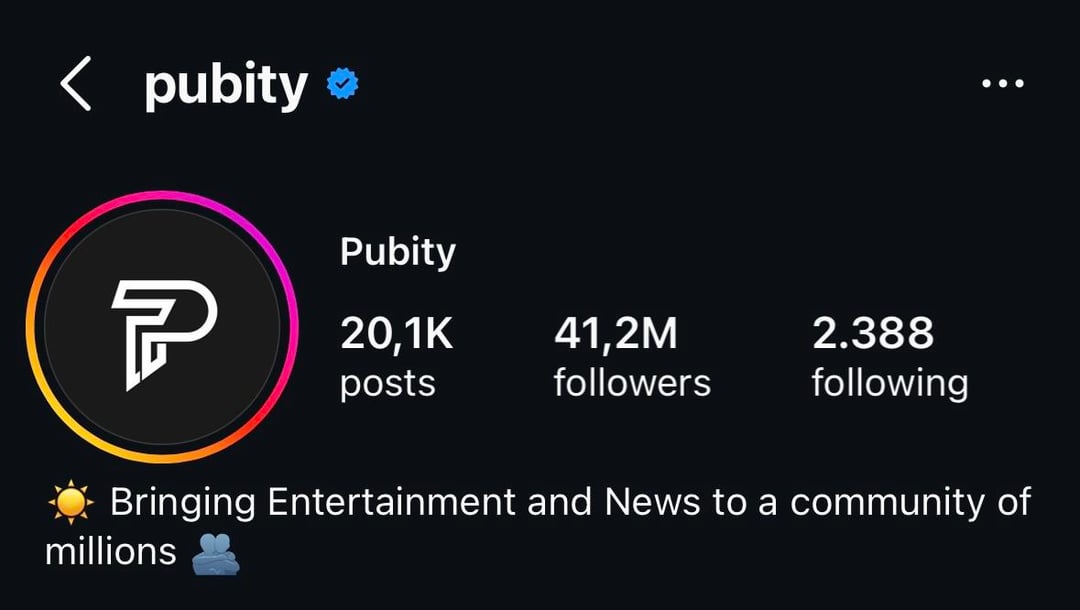
Task: Open the 2.388 following list
Action: pyautogui.click(x=889, y=355)
